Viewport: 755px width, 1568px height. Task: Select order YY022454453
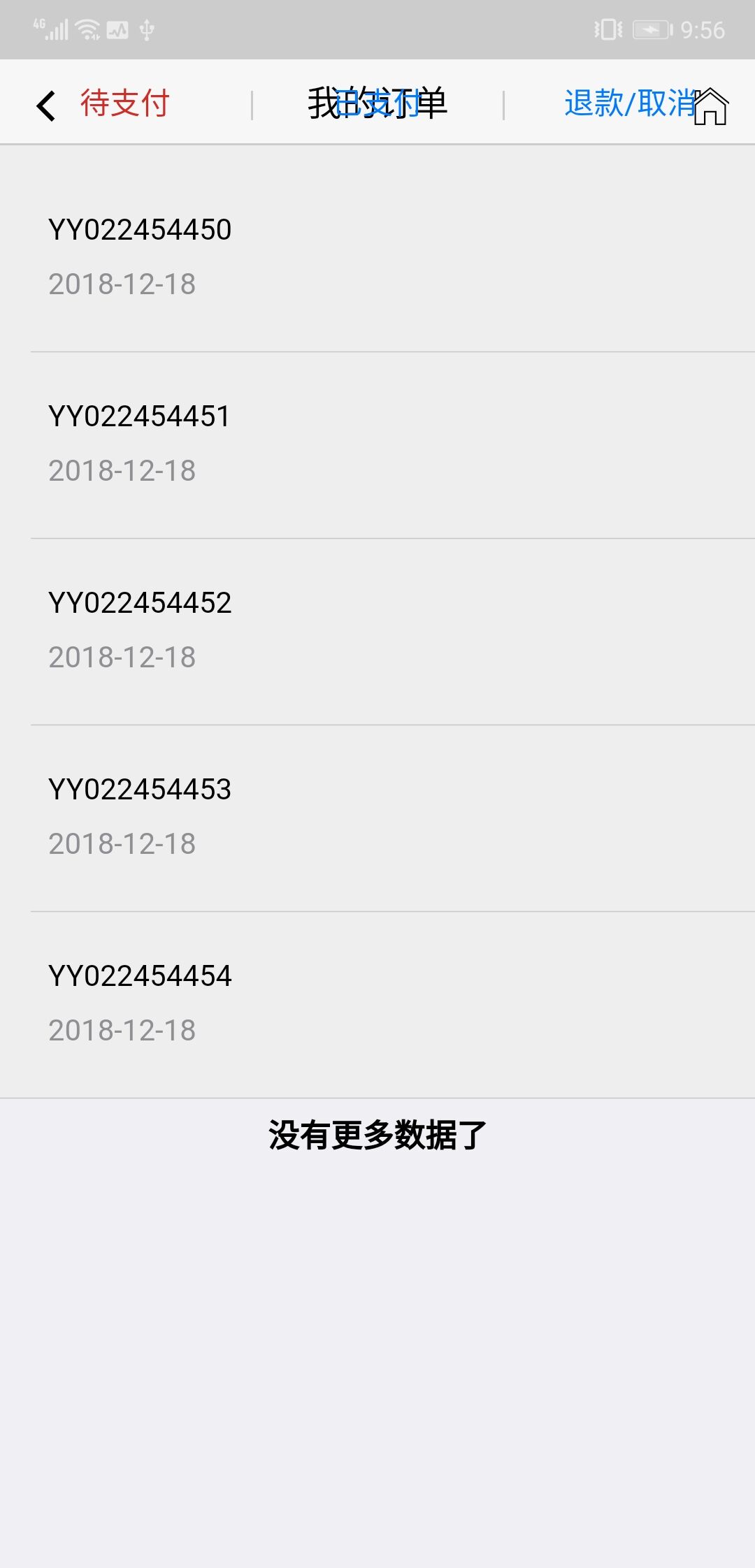click(x=377, y=818)
